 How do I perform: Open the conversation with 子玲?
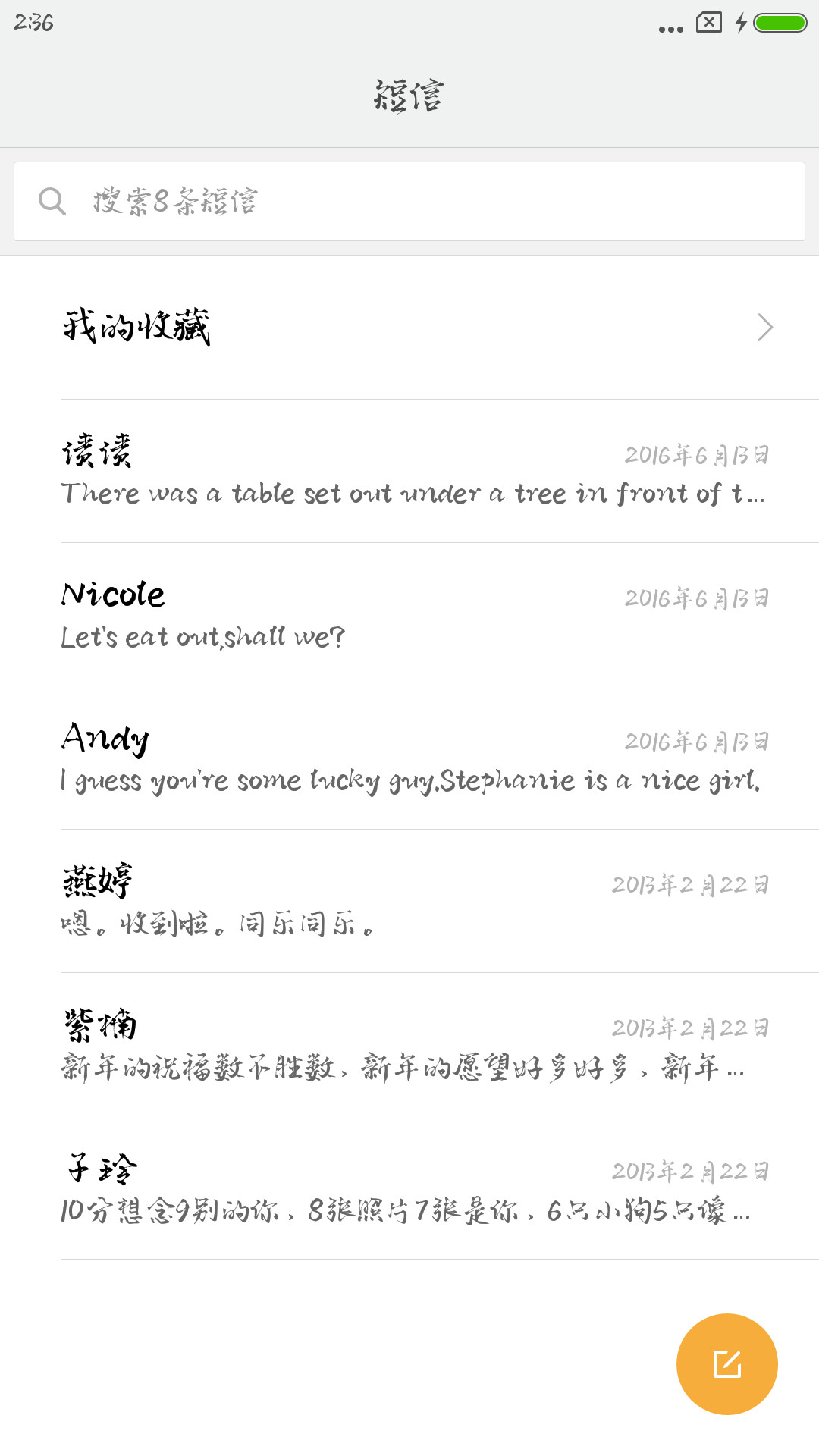point(409,1188)
